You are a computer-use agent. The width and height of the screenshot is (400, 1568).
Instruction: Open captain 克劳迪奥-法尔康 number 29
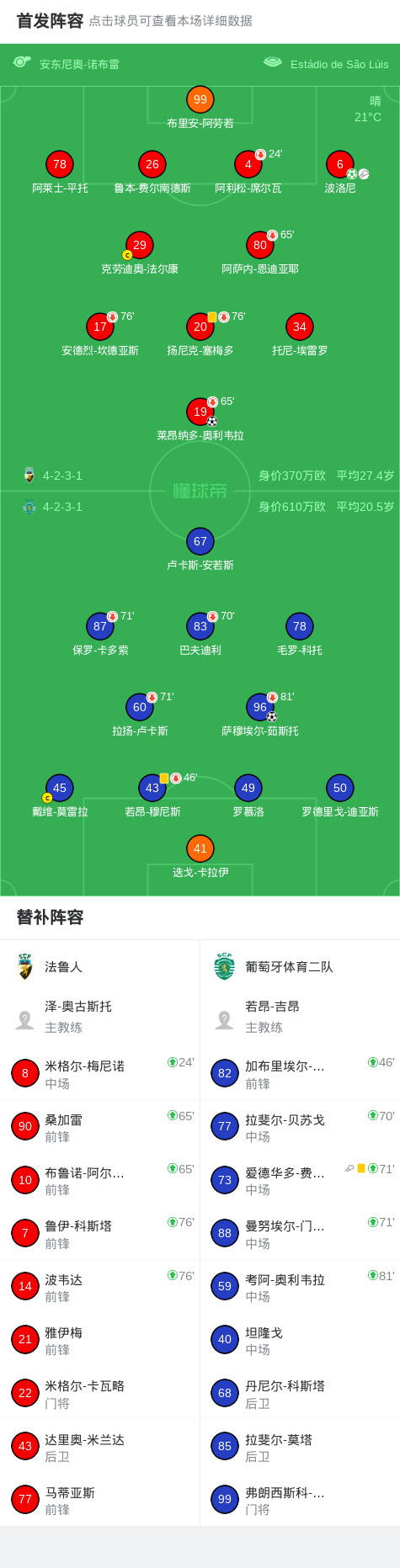pos(140,245)
